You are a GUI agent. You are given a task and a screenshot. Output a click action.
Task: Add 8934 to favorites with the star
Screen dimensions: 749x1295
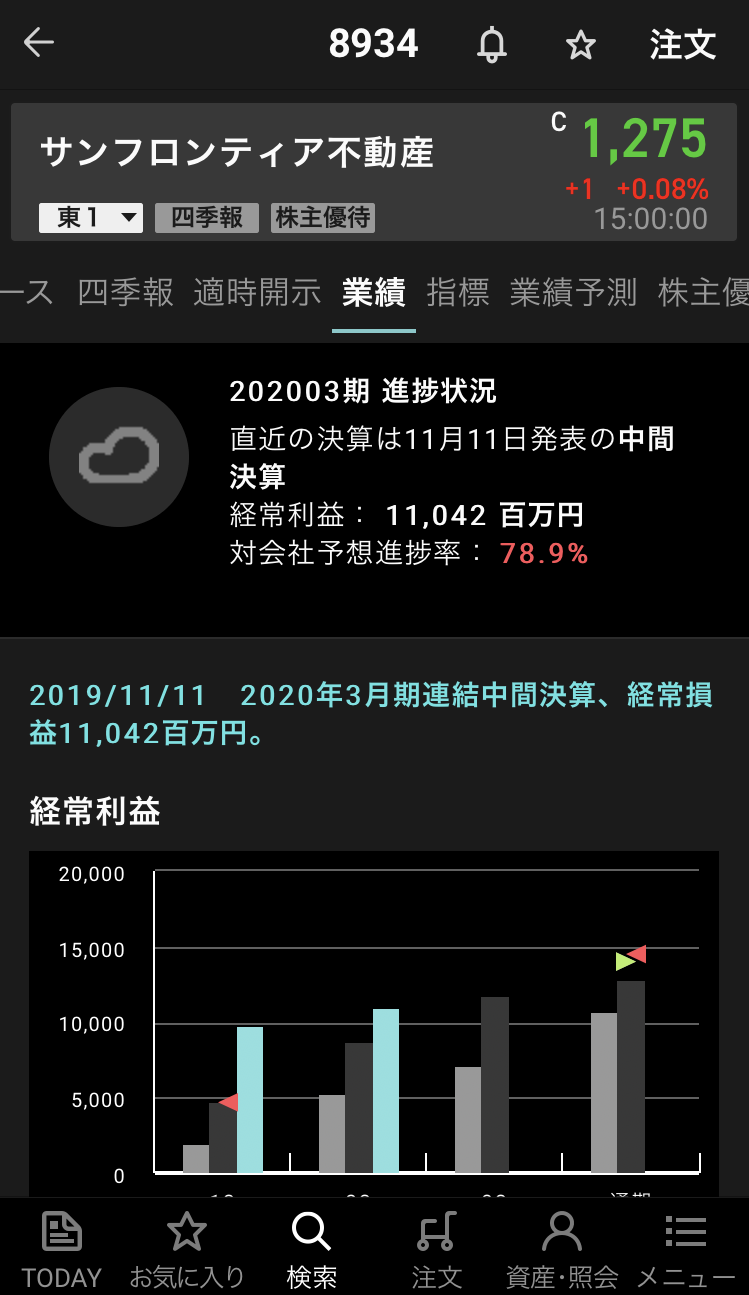click(x=580, y=45)
